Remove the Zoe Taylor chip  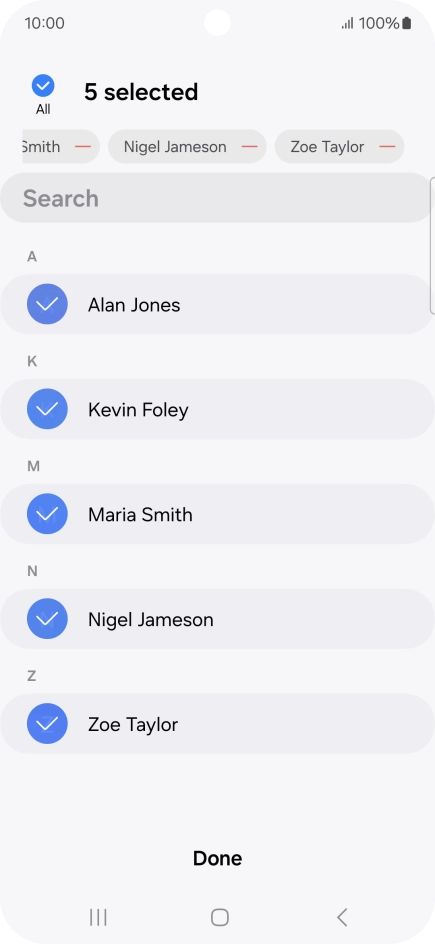pyautogui.click(x=387, y=146)
